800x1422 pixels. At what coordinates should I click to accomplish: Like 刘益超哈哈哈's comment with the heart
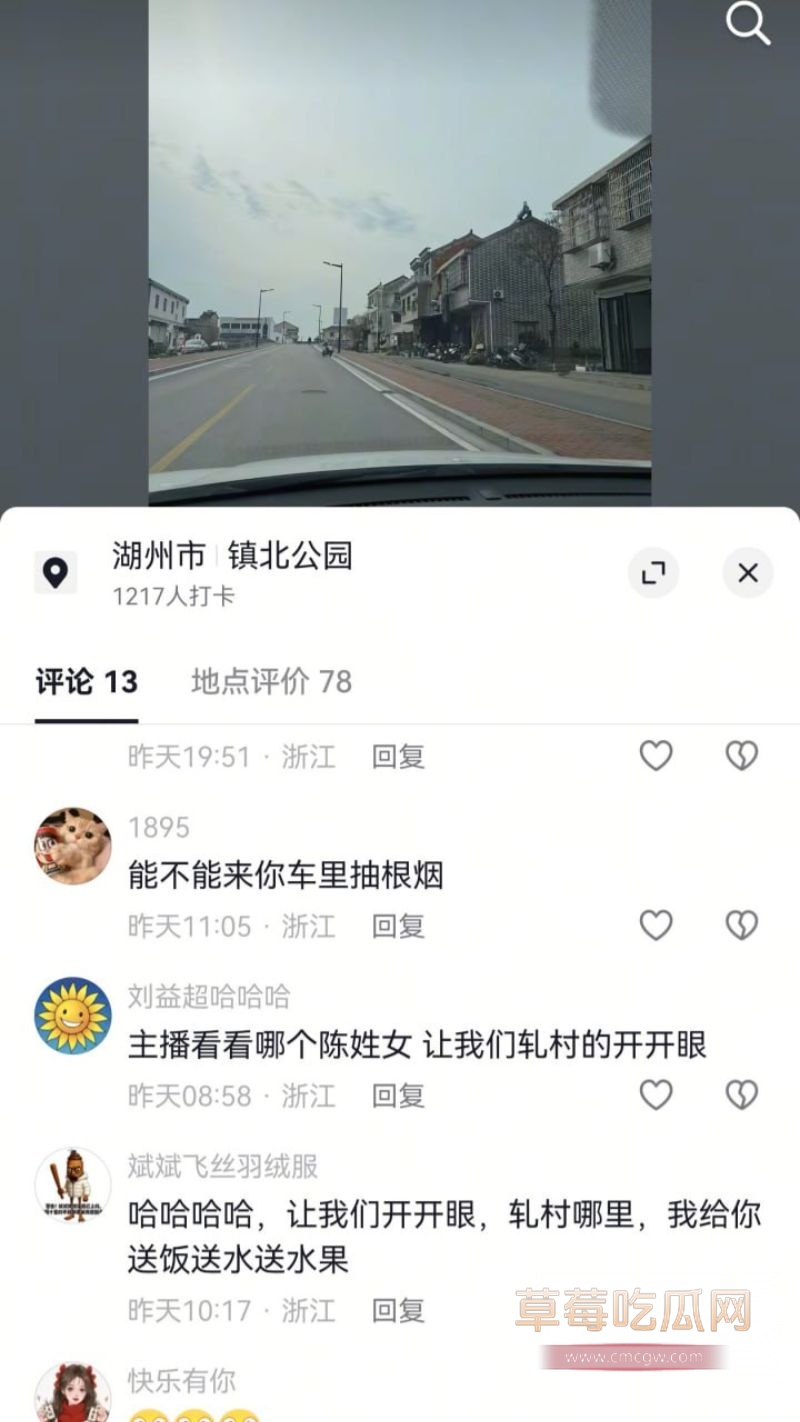(x=655, y=1095)
